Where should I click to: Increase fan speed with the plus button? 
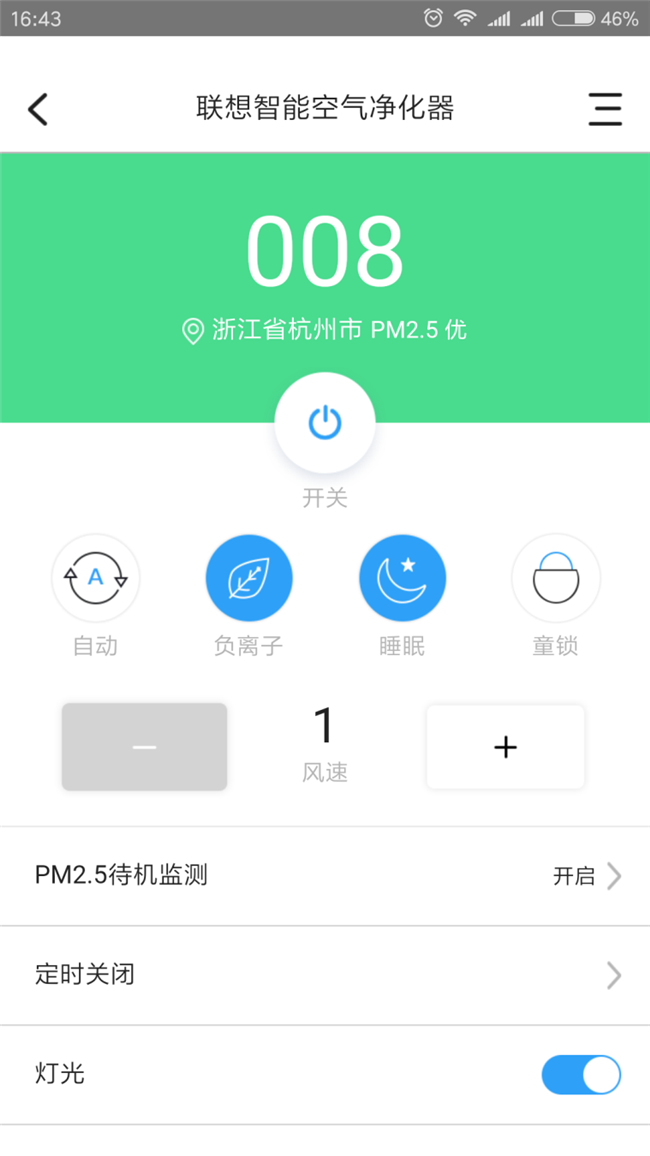coord(505,747)
